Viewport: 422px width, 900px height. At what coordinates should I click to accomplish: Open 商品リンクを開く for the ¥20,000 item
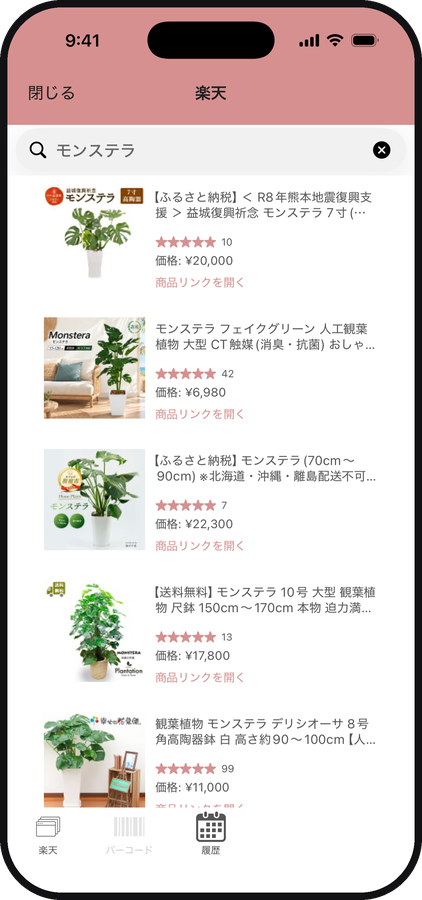[x=200, y=282]
